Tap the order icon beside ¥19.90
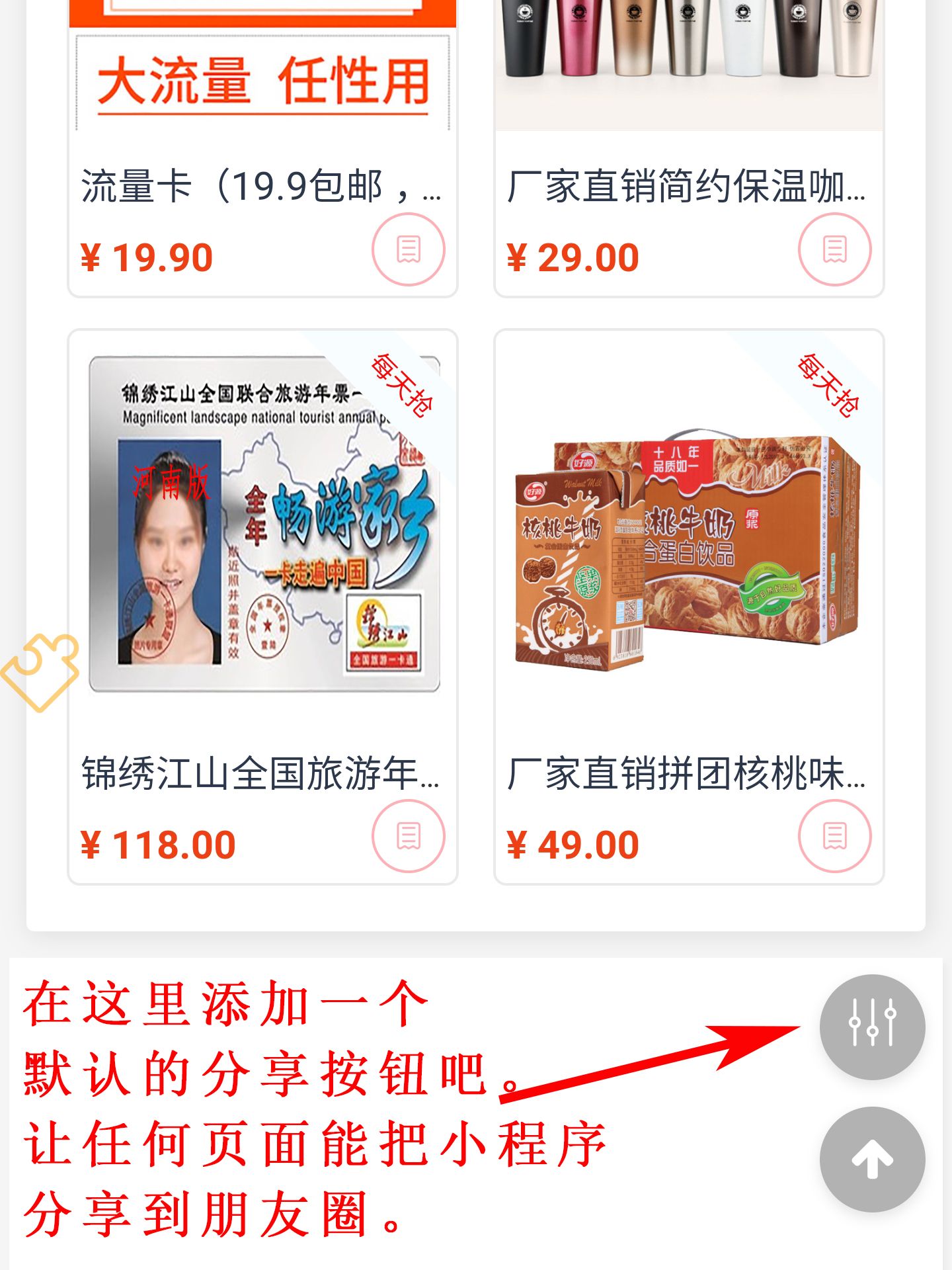The height and width of the screenshot is (1270, 952). (x=408, y=249)
